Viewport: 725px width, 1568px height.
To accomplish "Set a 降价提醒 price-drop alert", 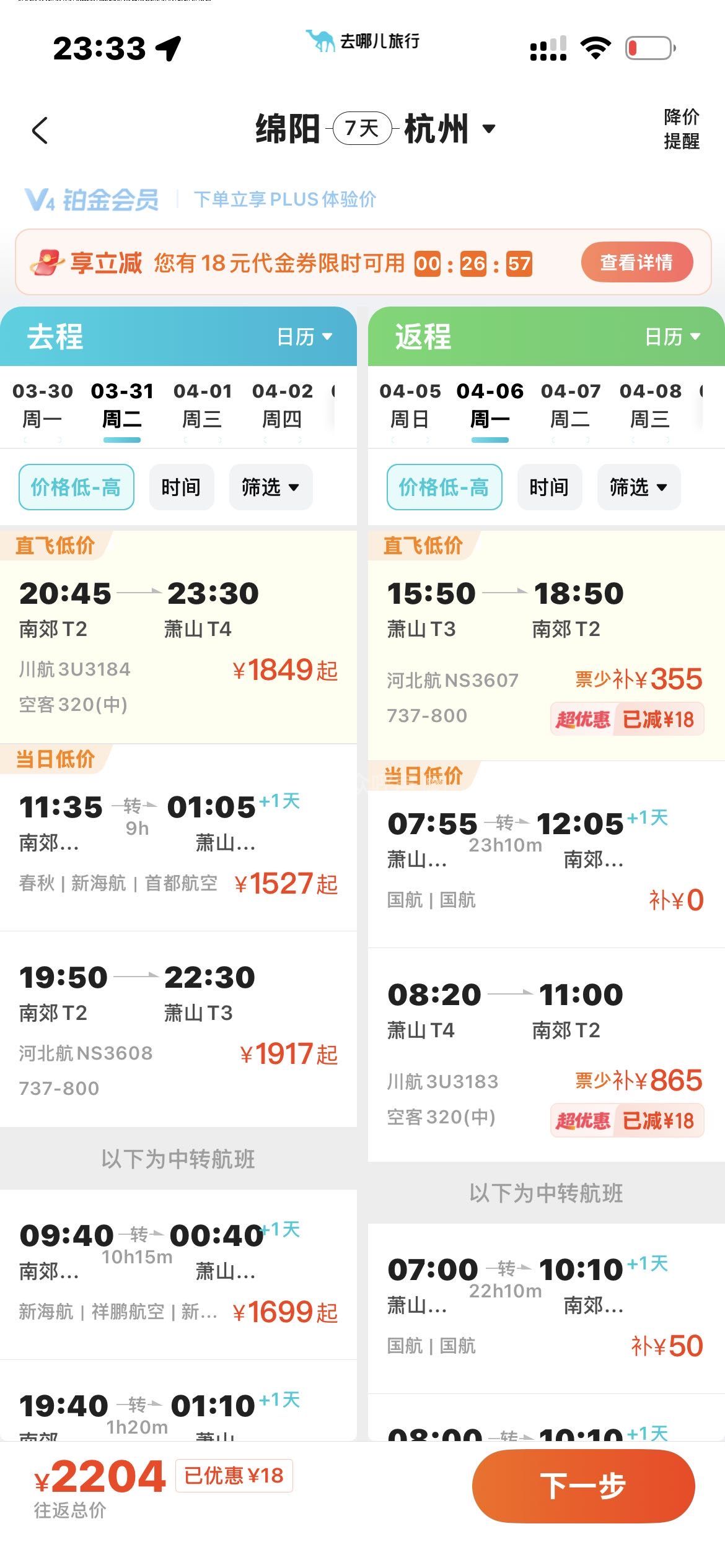I will [680, 129].
